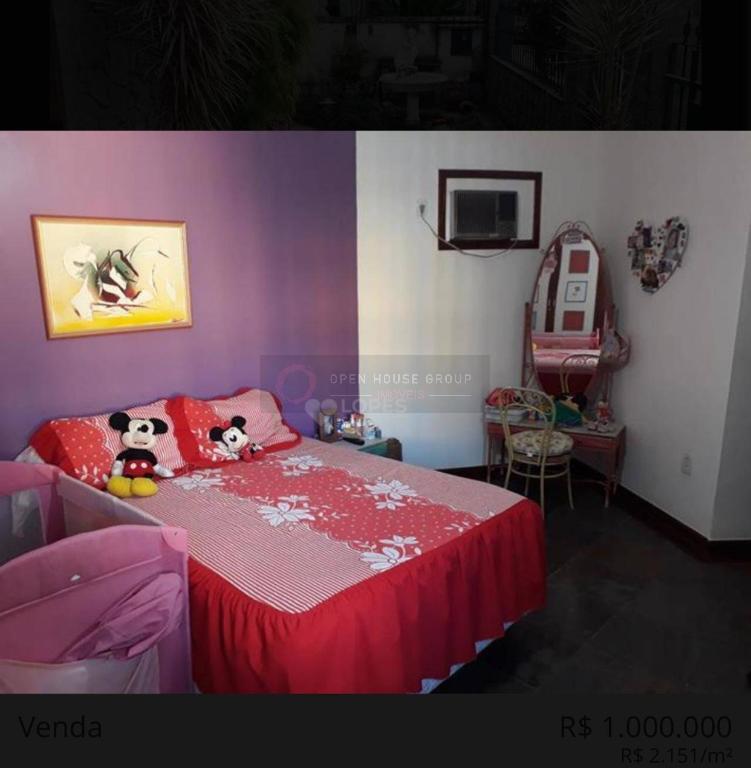Open the dimmed garden photo above

pos(375,63)
